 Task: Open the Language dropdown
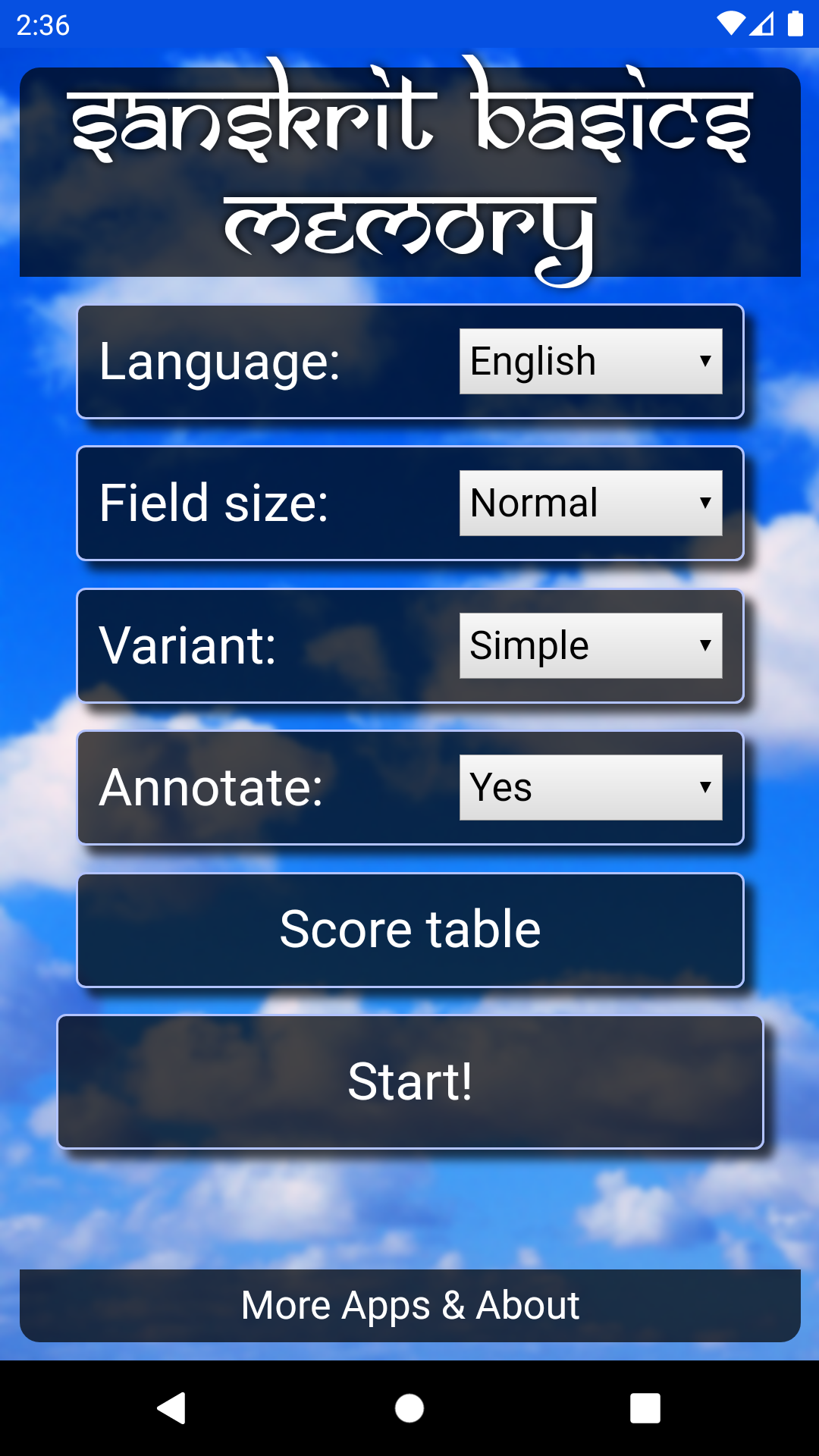(x=590, y=361)
